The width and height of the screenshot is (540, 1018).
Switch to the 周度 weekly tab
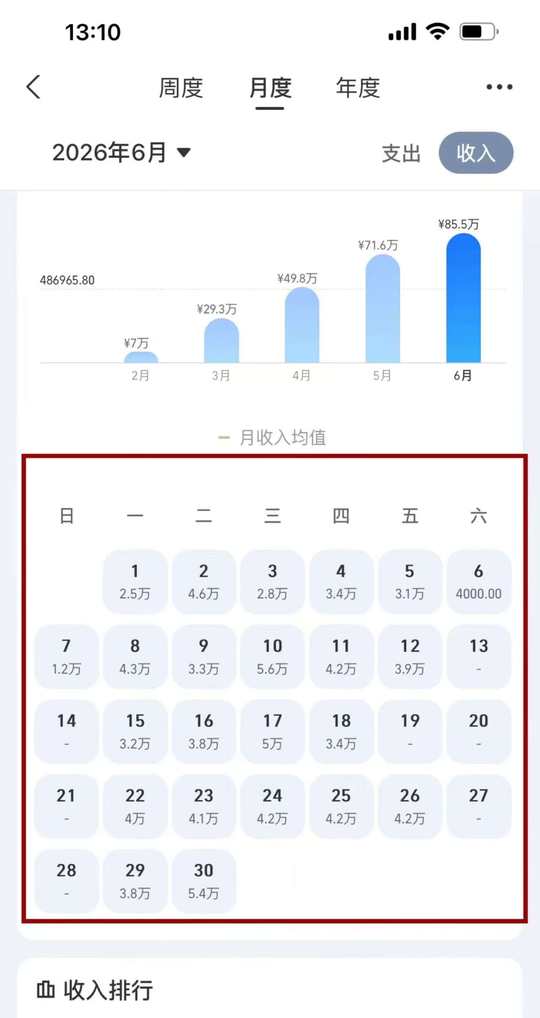tap(181, 88)
